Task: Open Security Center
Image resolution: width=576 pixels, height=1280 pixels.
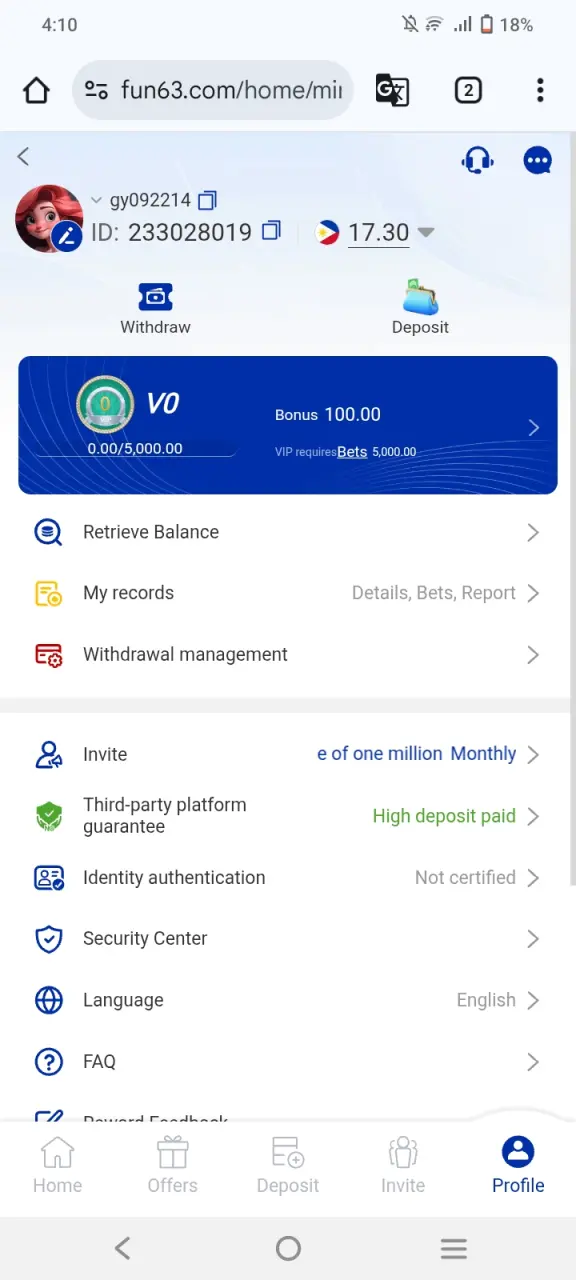Action: pyautogui.click(x=288, y=939)
